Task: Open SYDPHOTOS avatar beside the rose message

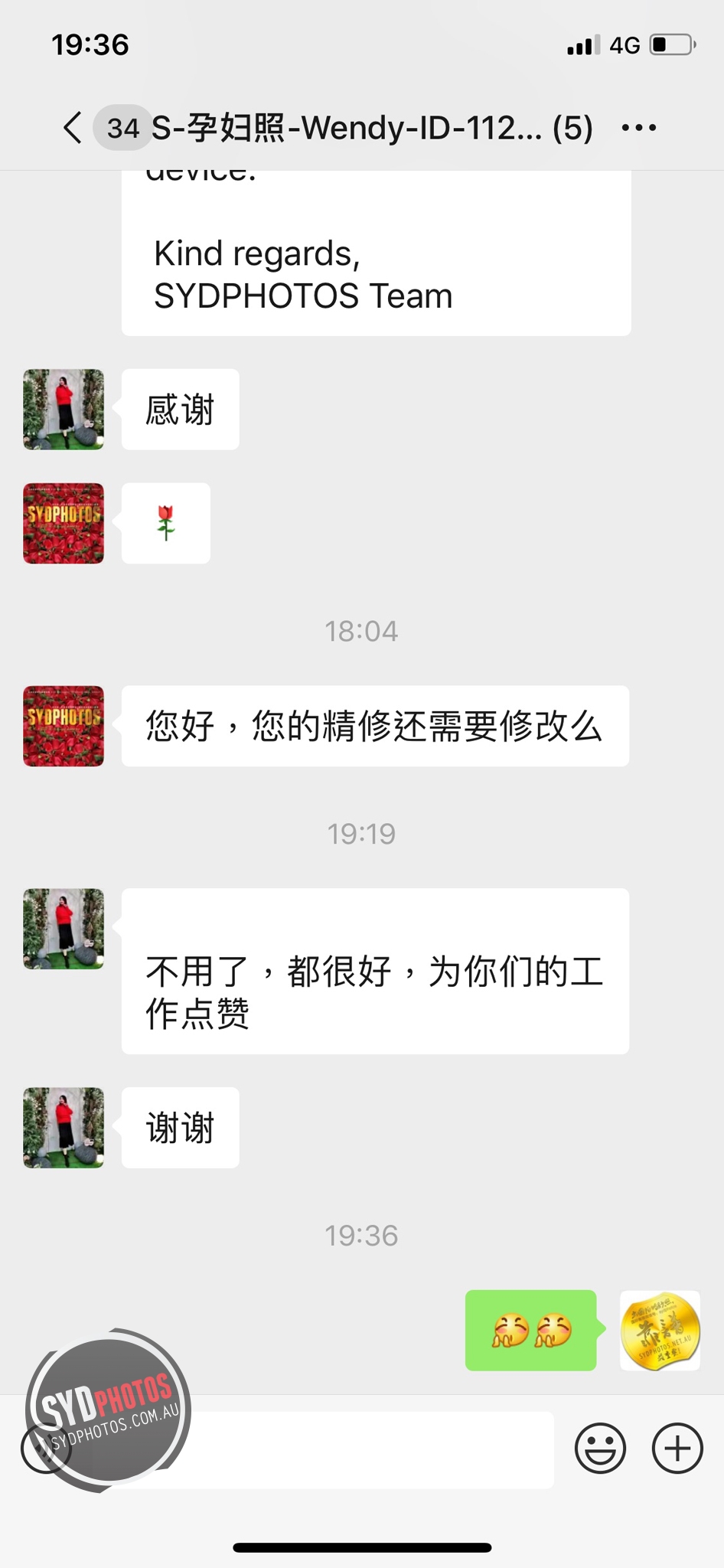Action: [64, 524]
